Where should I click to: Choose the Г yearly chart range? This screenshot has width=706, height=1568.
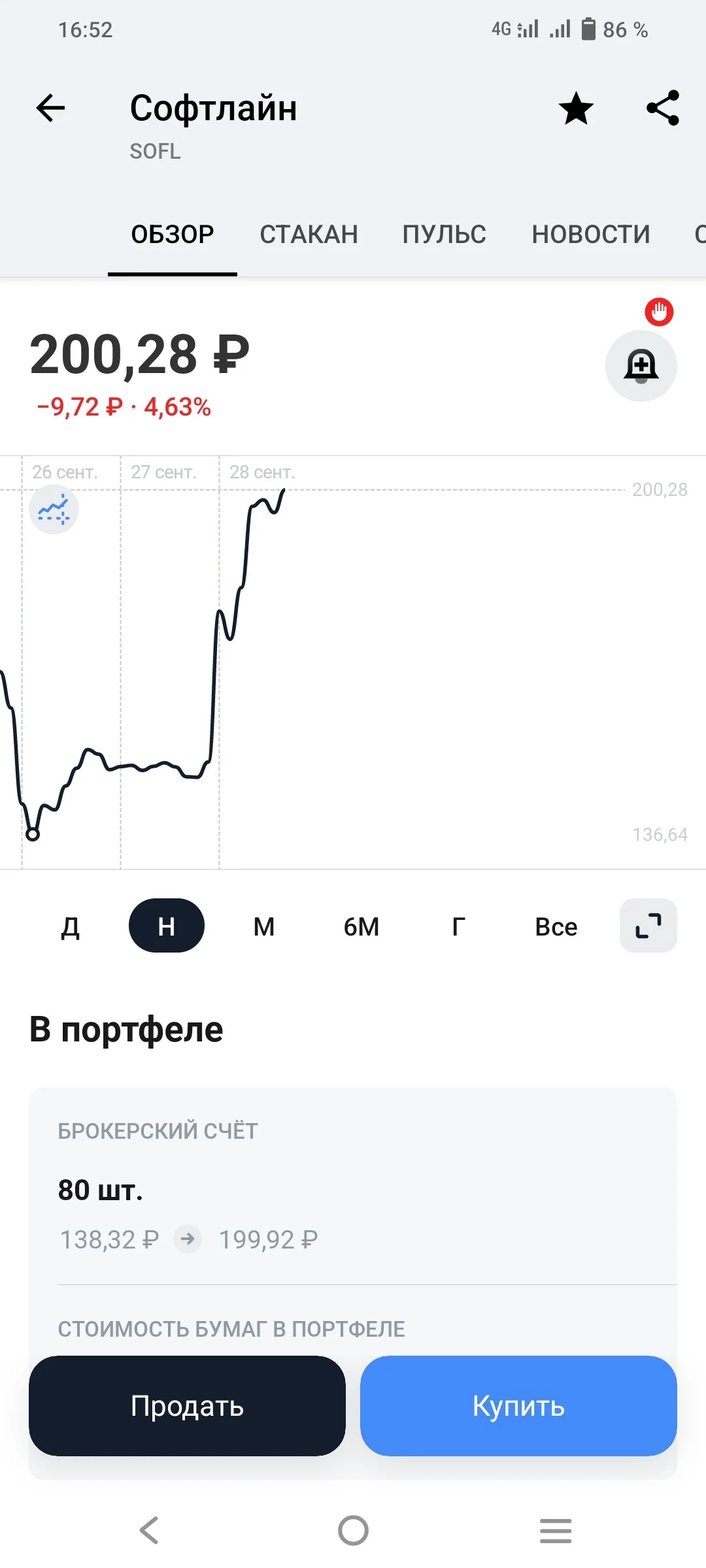(459, 926)
